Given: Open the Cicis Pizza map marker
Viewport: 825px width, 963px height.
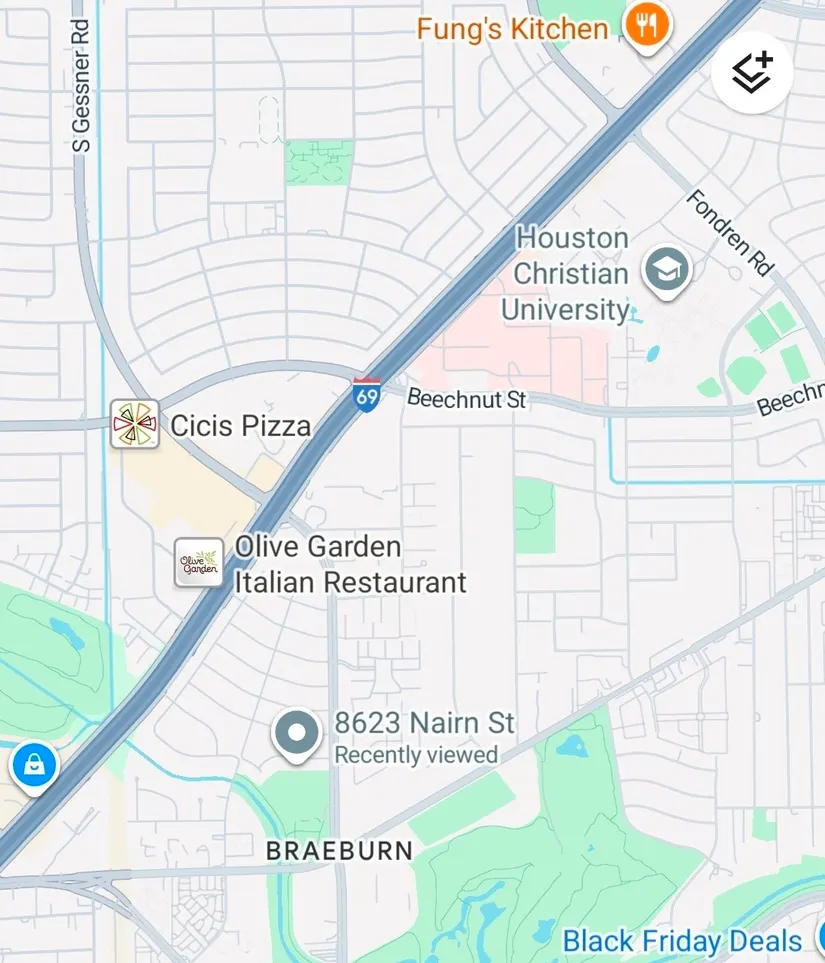Looking at the screenshot, I should [x=135, y=424].
